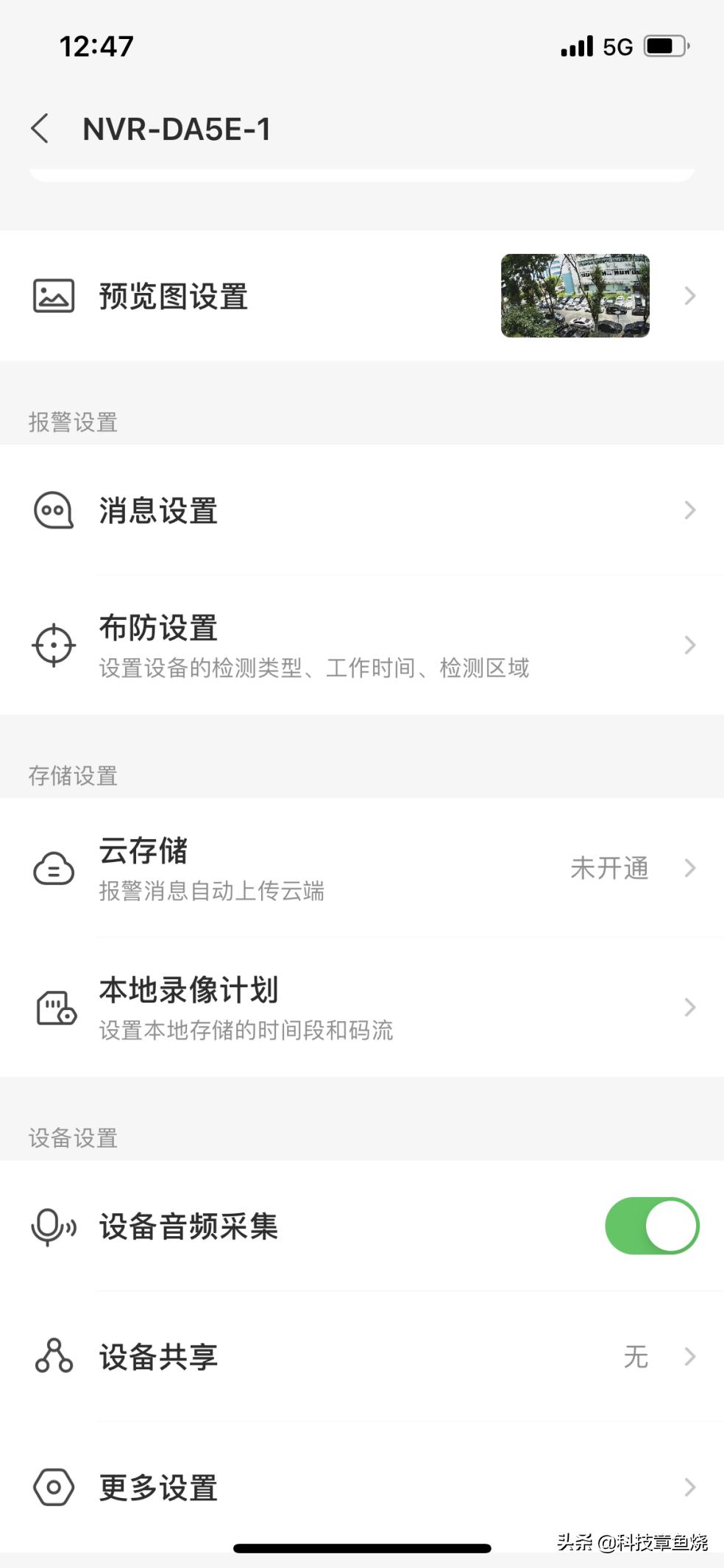Click the camera preview thumbnail image
This screenshot has width=724, height=1568.
575,295
